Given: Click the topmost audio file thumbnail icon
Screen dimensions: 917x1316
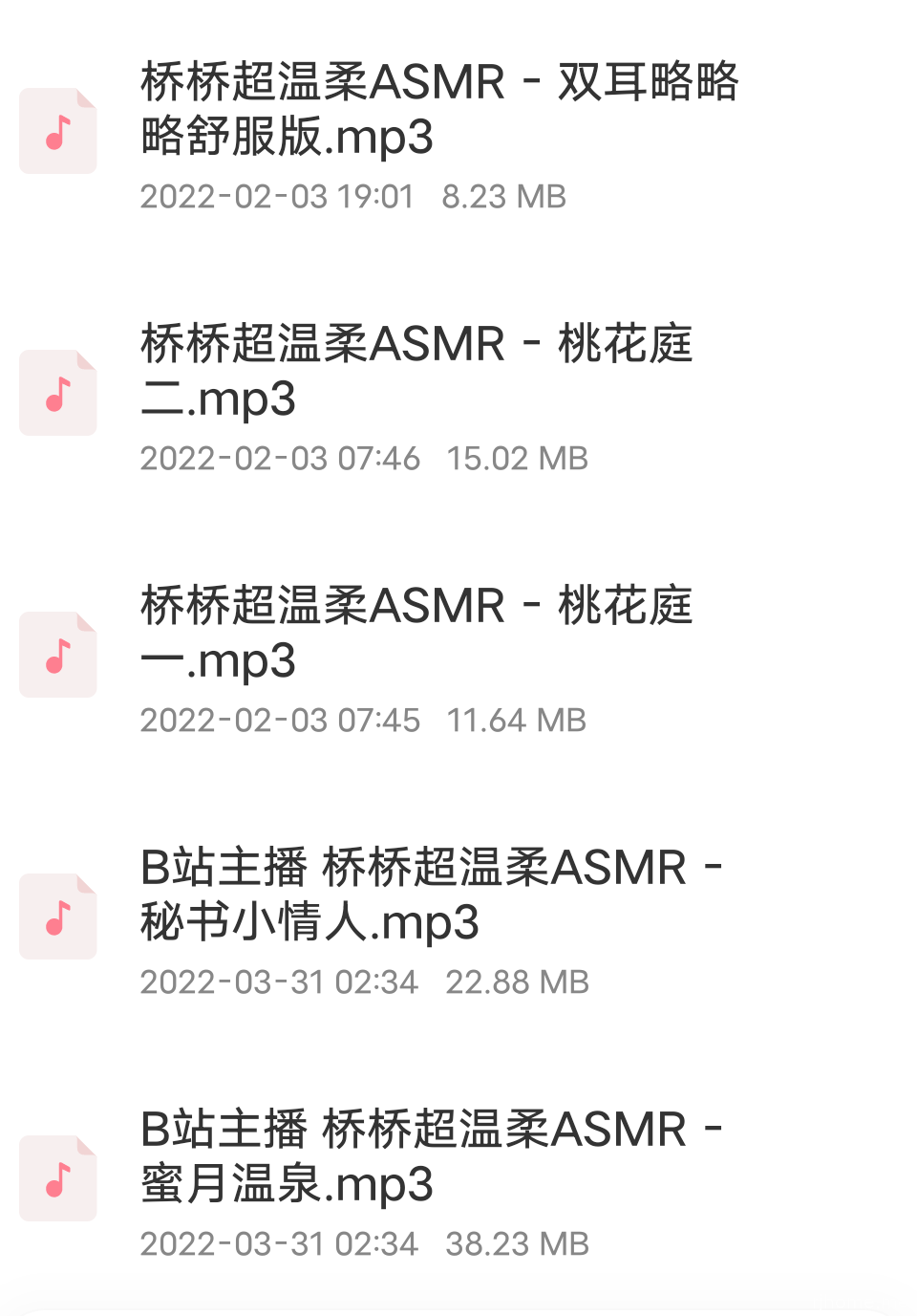Looking at the screenshot, I should (x=57, y=131).
